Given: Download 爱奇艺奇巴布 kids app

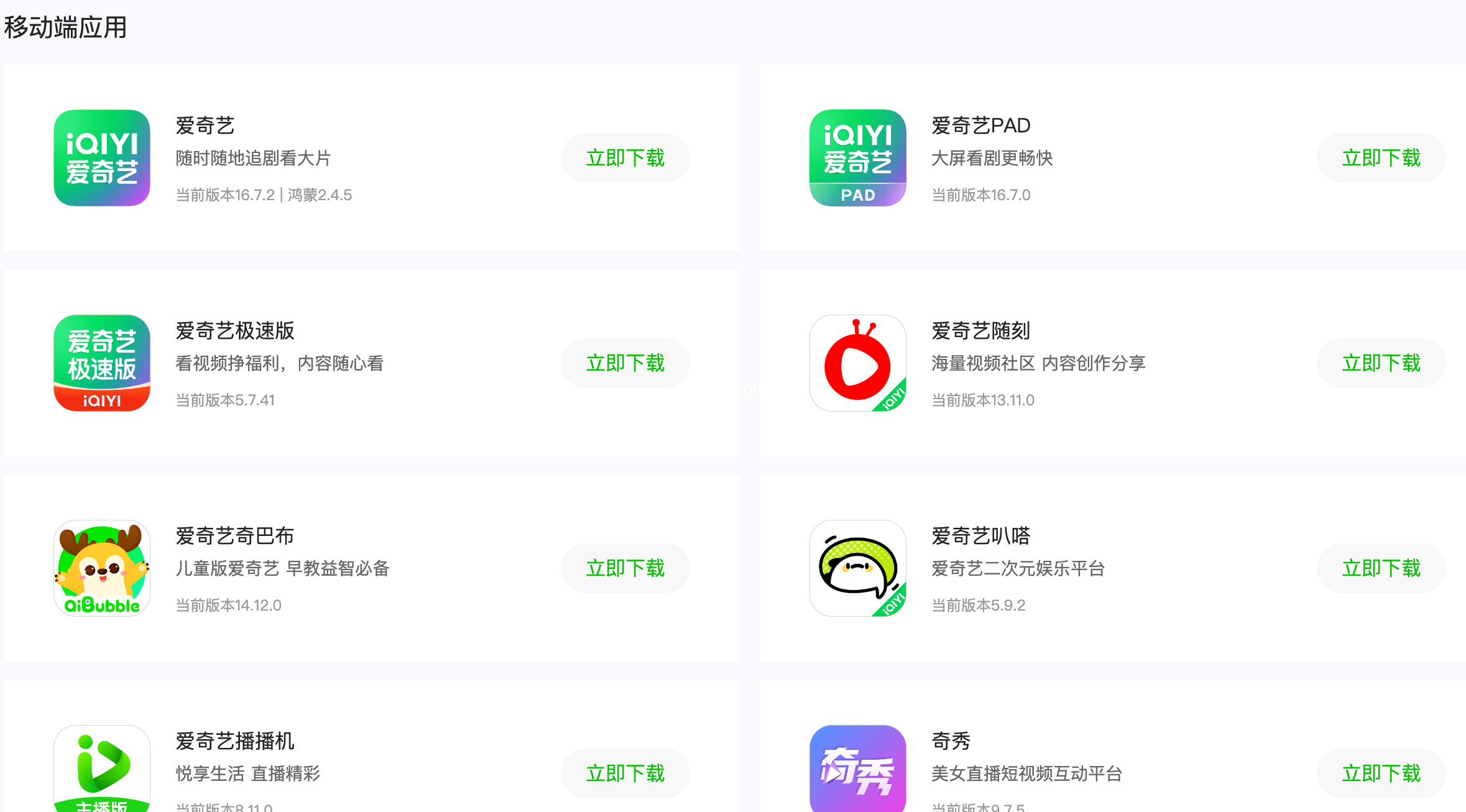Looking at the screenshot, I should 625,568.
